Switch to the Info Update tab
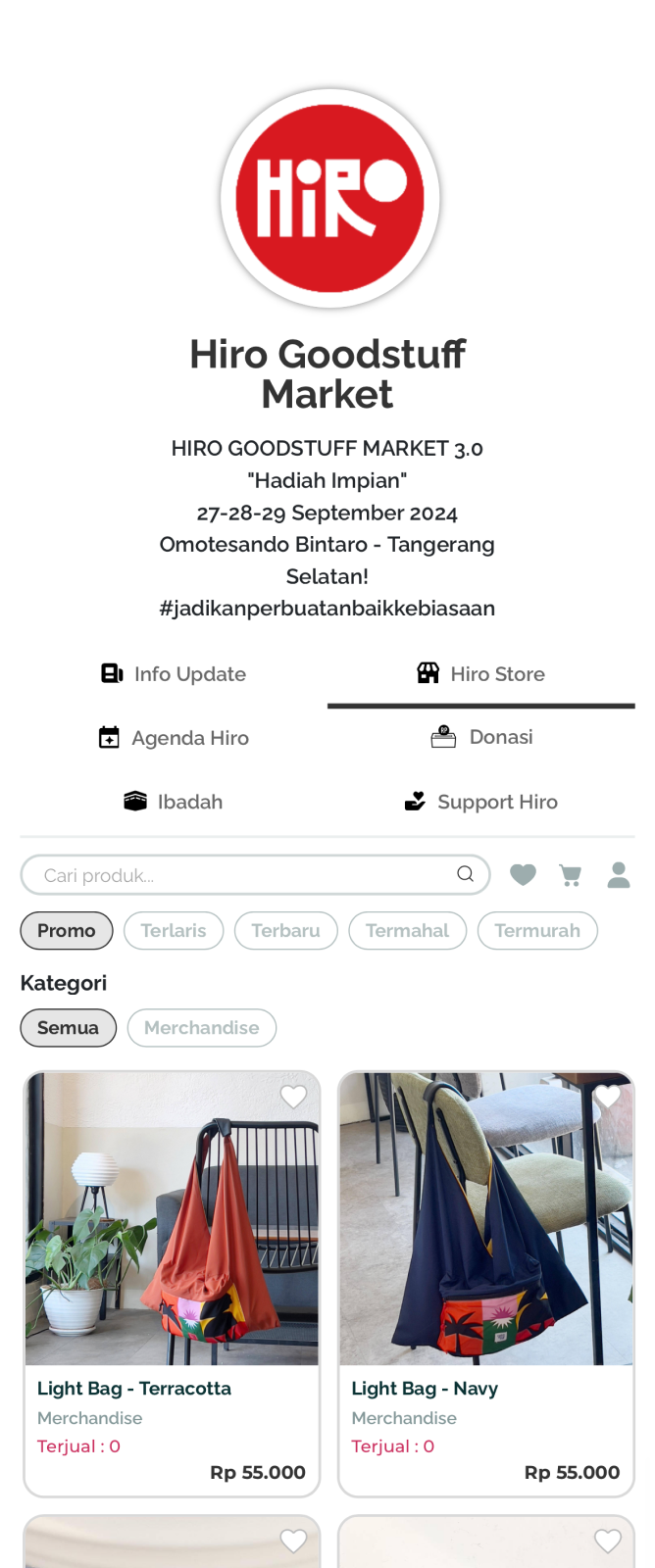This screenshot has width=655, height=1568. click(x=174, y=674)
